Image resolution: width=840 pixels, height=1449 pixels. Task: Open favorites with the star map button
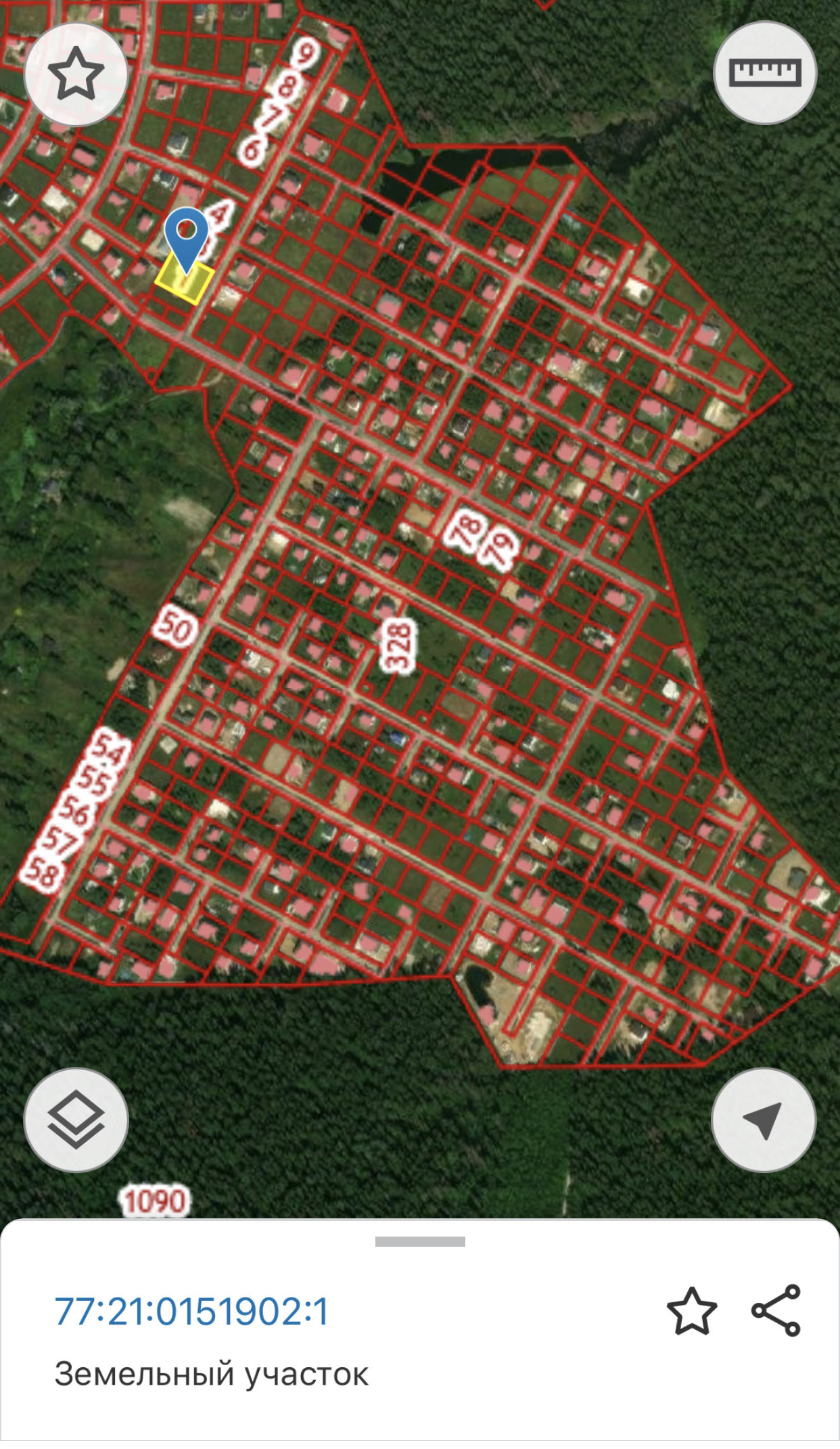click(x=76, y=74)
